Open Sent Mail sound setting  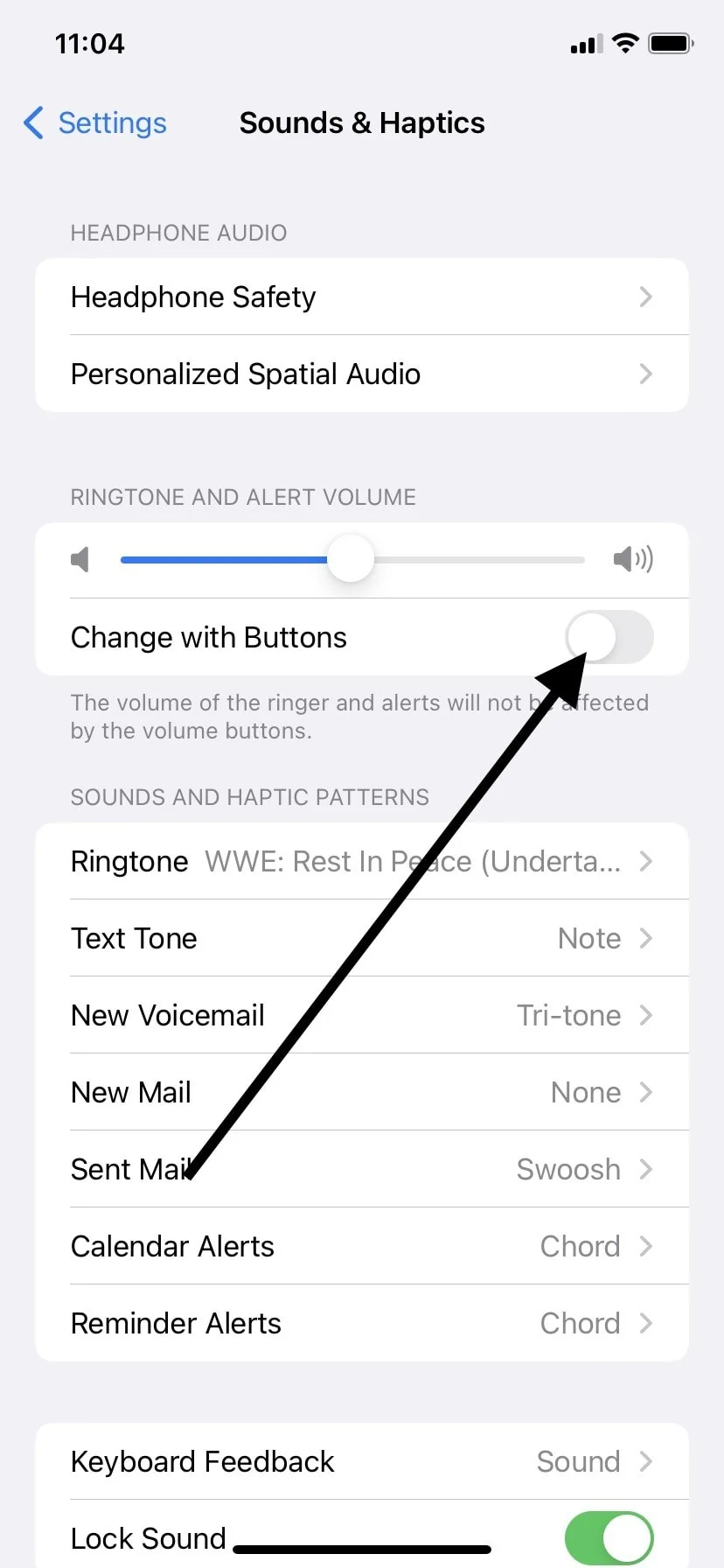[x=362, y=1169]
